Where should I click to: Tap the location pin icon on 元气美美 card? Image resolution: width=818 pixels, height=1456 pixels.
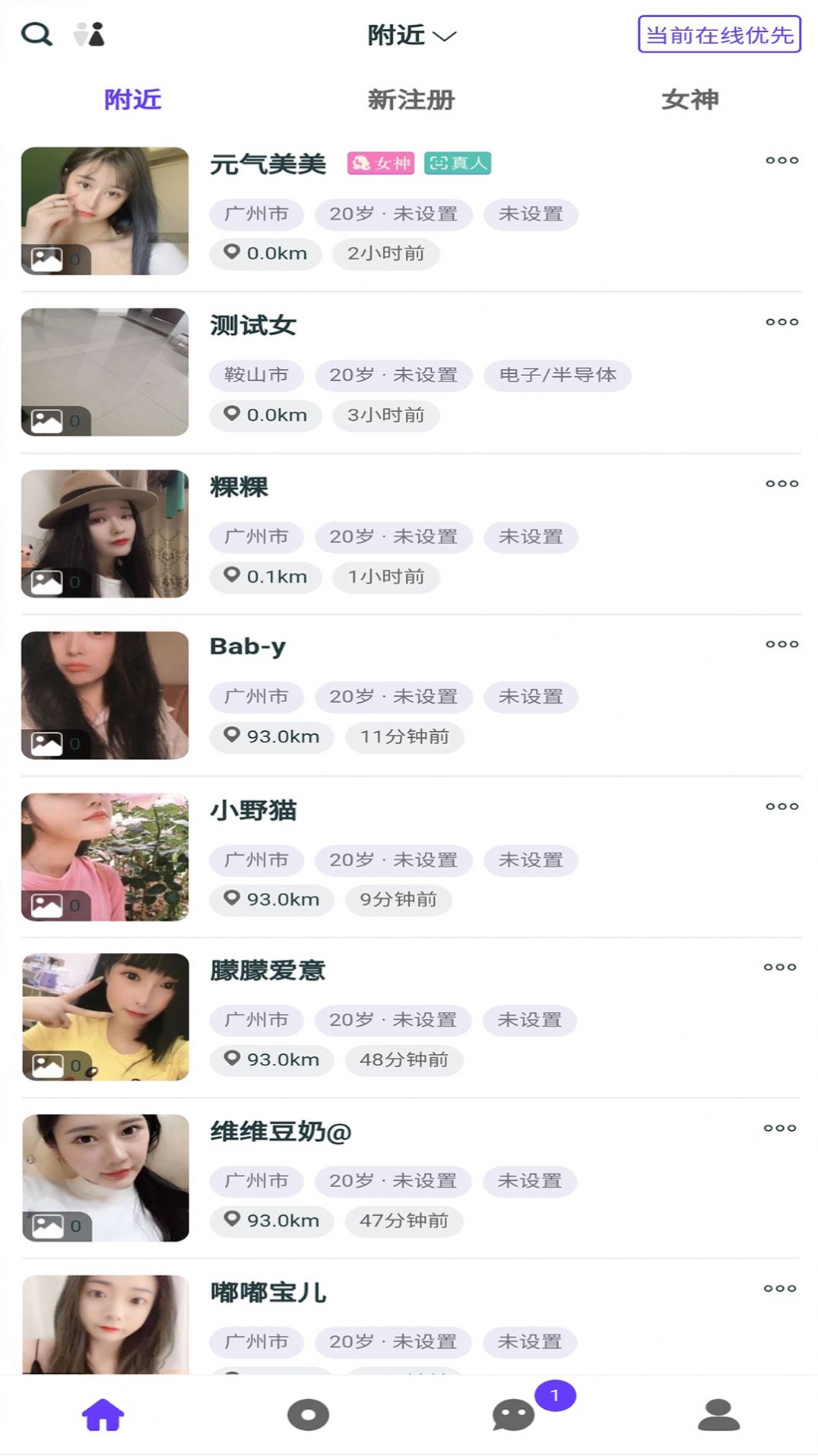coord(233,254)
